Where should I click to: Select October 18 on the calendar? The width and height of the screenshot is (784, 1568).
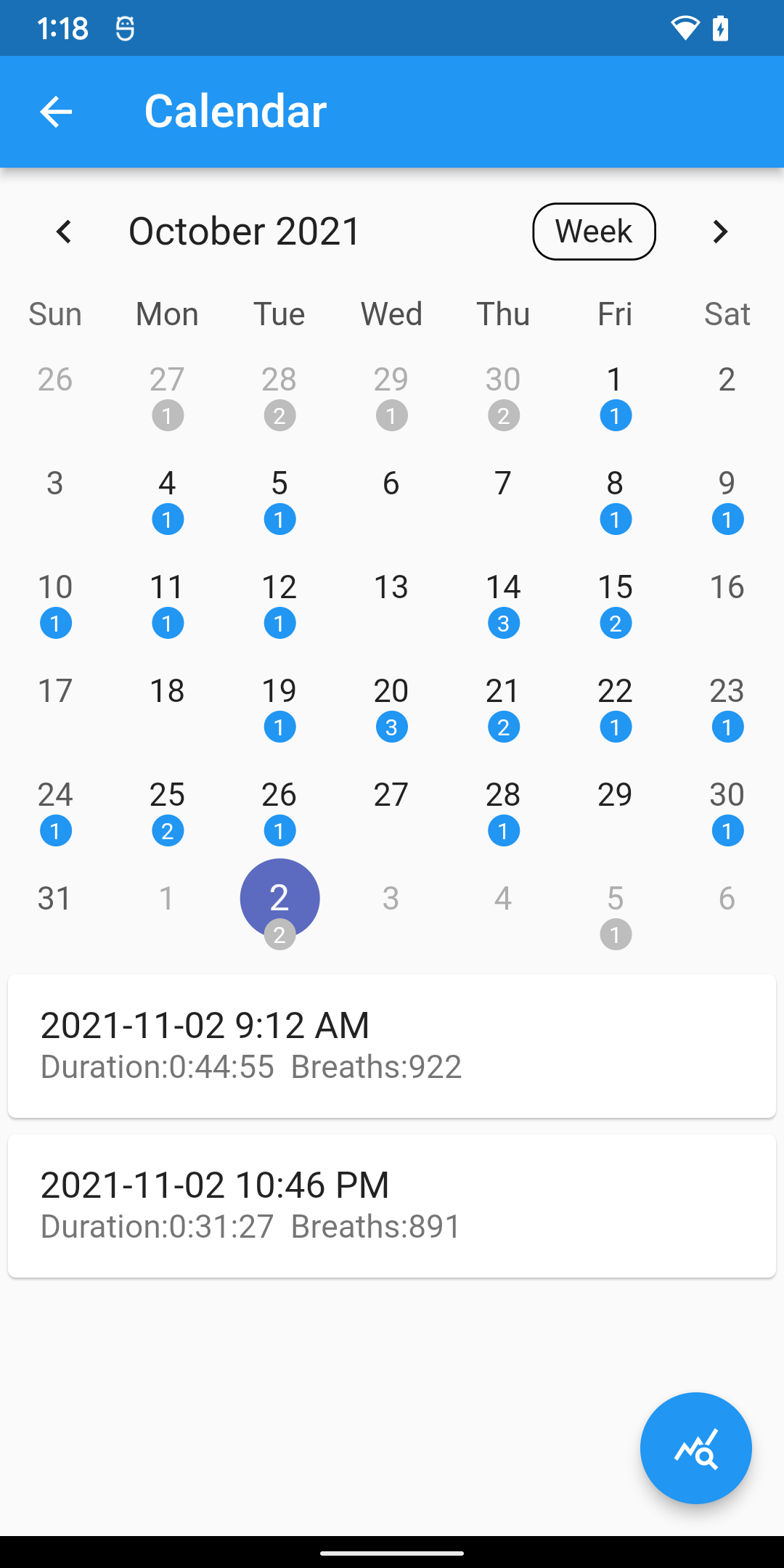[x=167, y=692]
